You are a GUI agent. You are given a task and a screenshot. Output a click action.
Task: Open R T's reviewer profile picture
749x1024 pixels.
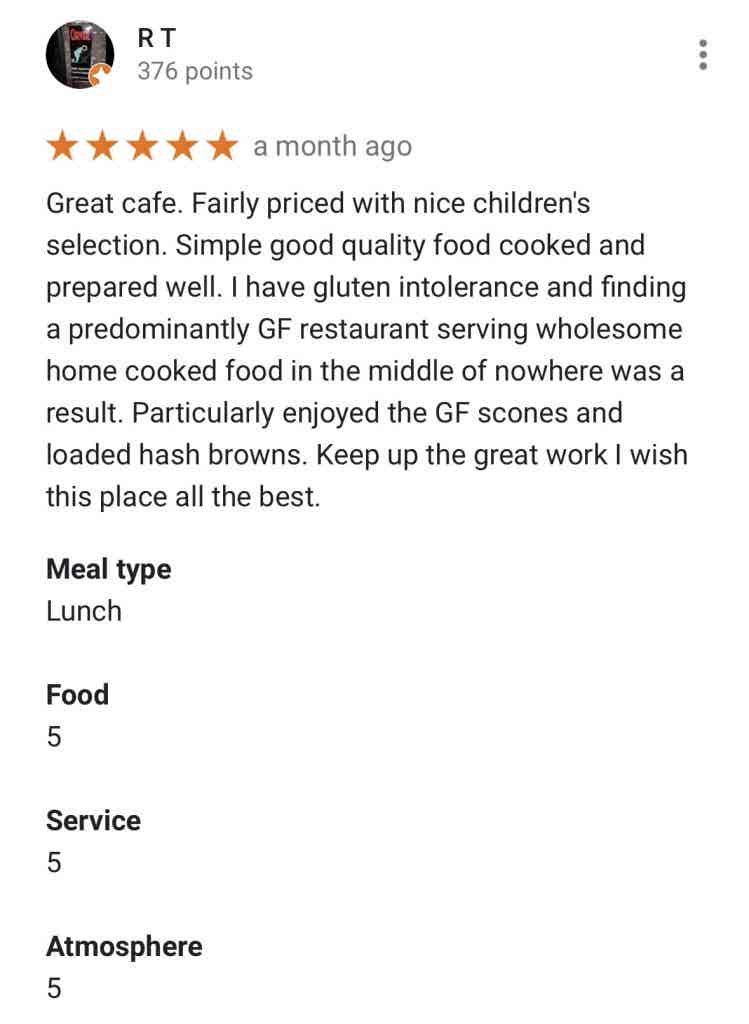pos(80,55)
